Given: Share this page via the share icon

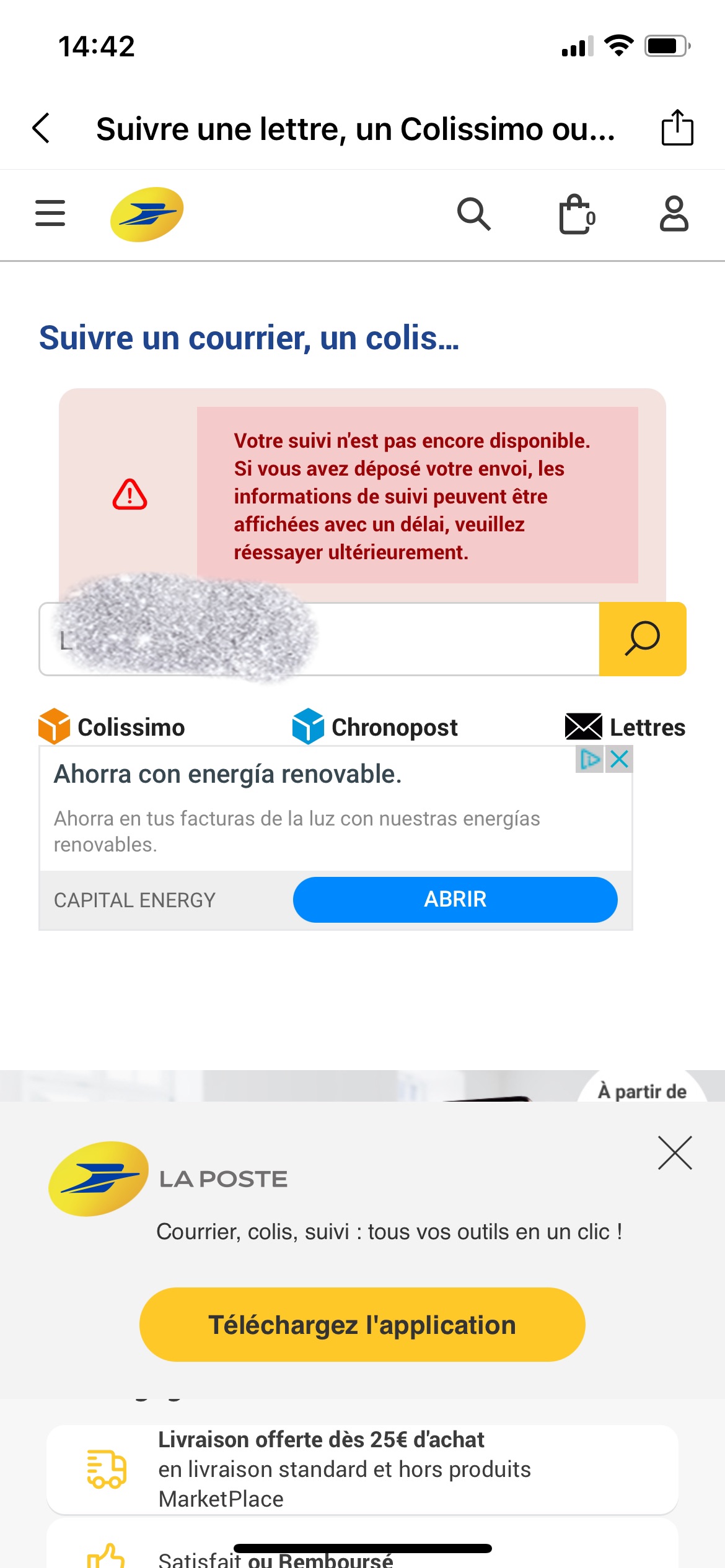Looking at the screenshot, I should click(x=677, y=128).
